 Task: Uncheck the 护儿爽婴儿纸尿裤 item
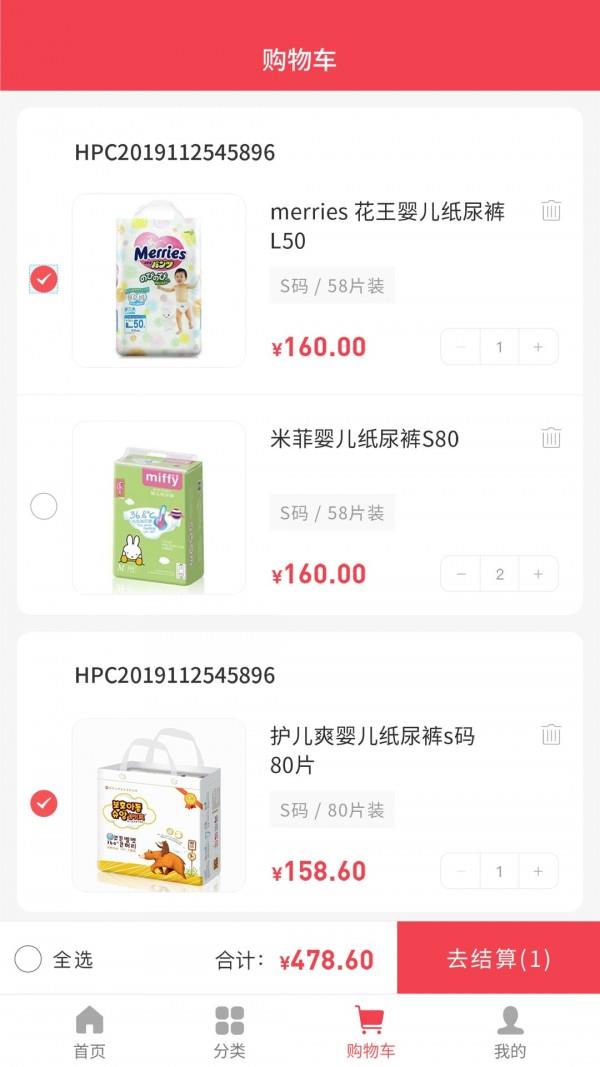pos(44,803)
